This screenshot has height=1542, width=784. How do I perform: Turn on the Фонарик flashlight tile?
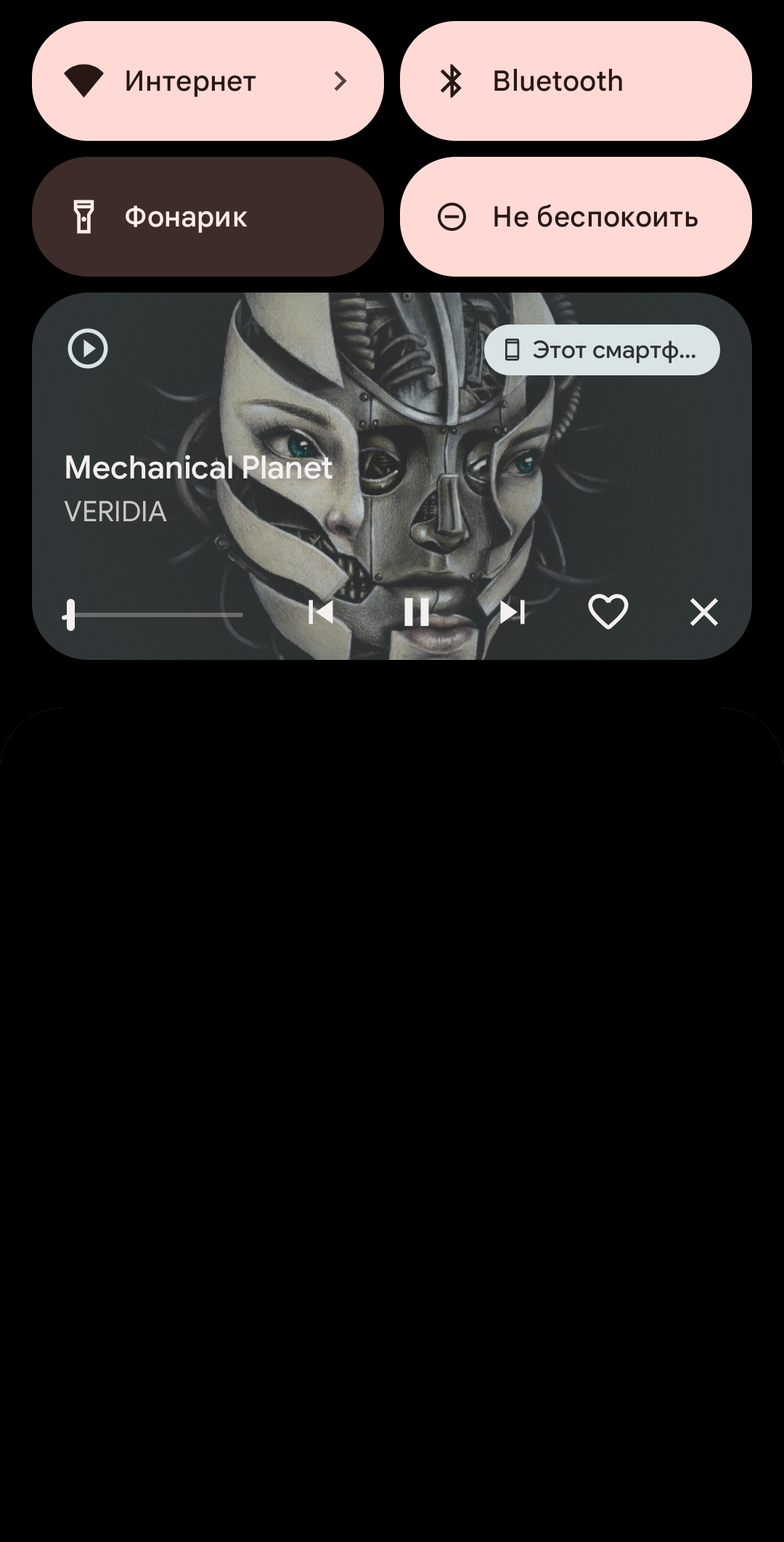tap(207, 216)
